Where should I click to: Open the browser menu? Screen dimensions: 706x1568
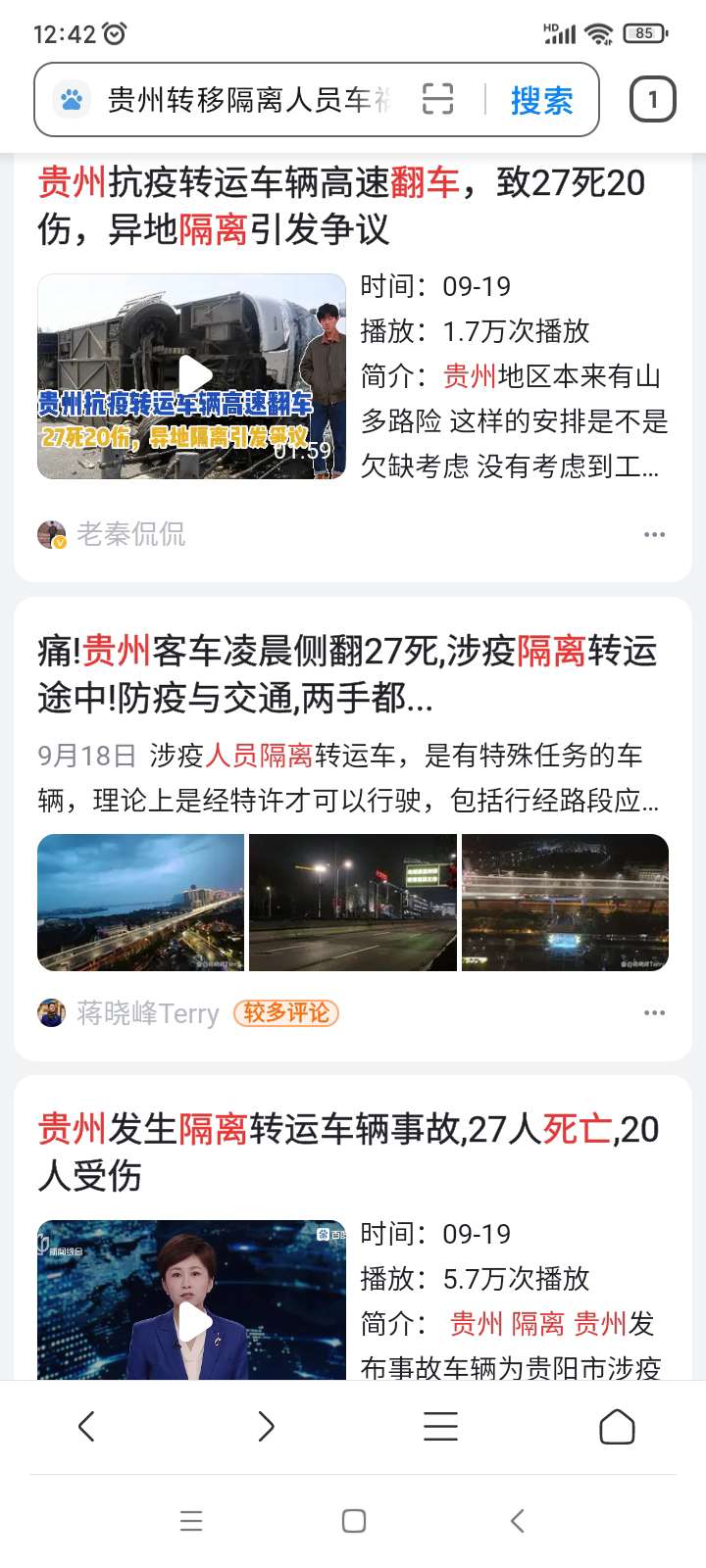440,1427
